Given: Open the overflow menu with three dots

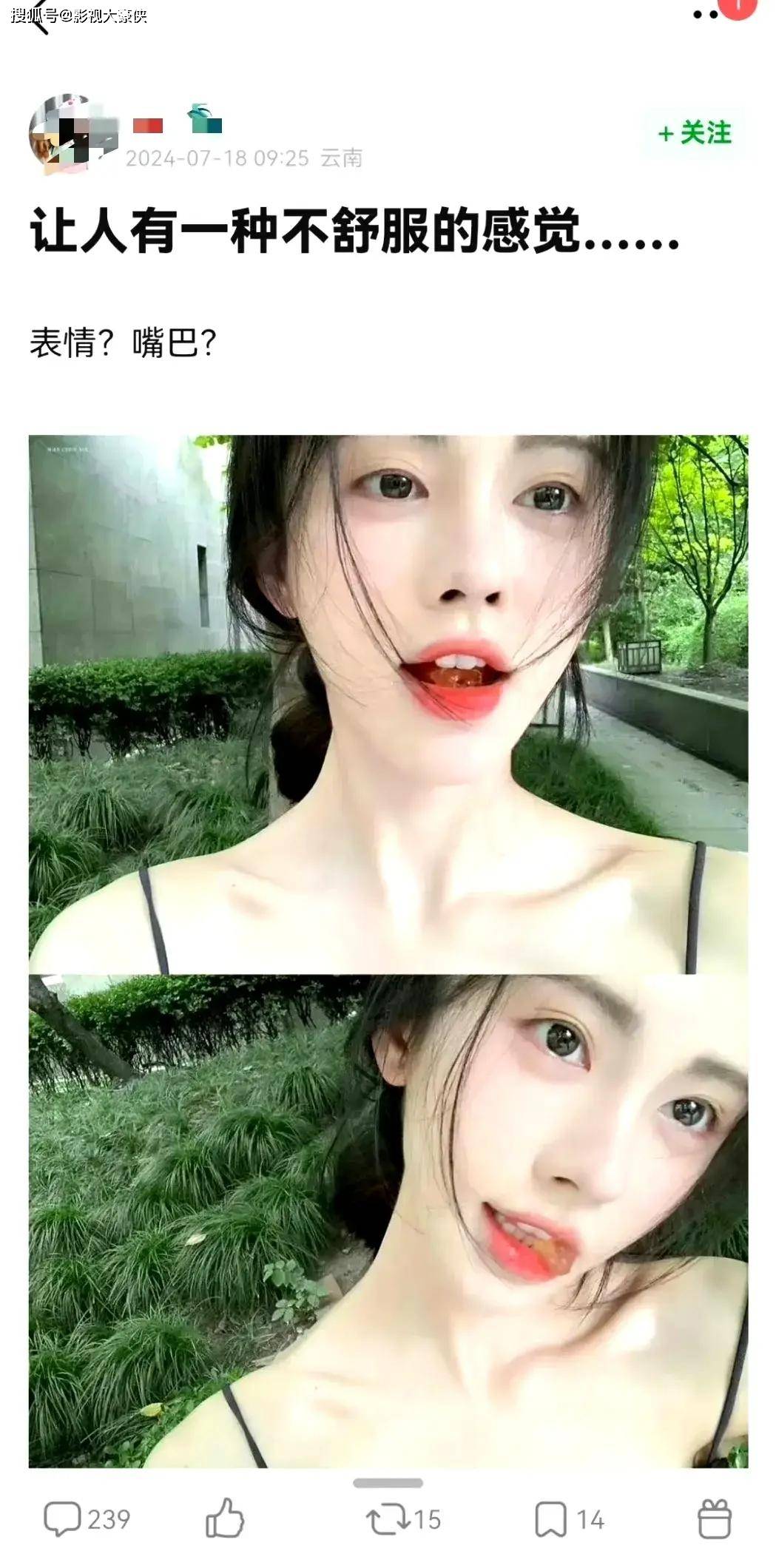Looking at the screenshot, I should coord(705,15).
